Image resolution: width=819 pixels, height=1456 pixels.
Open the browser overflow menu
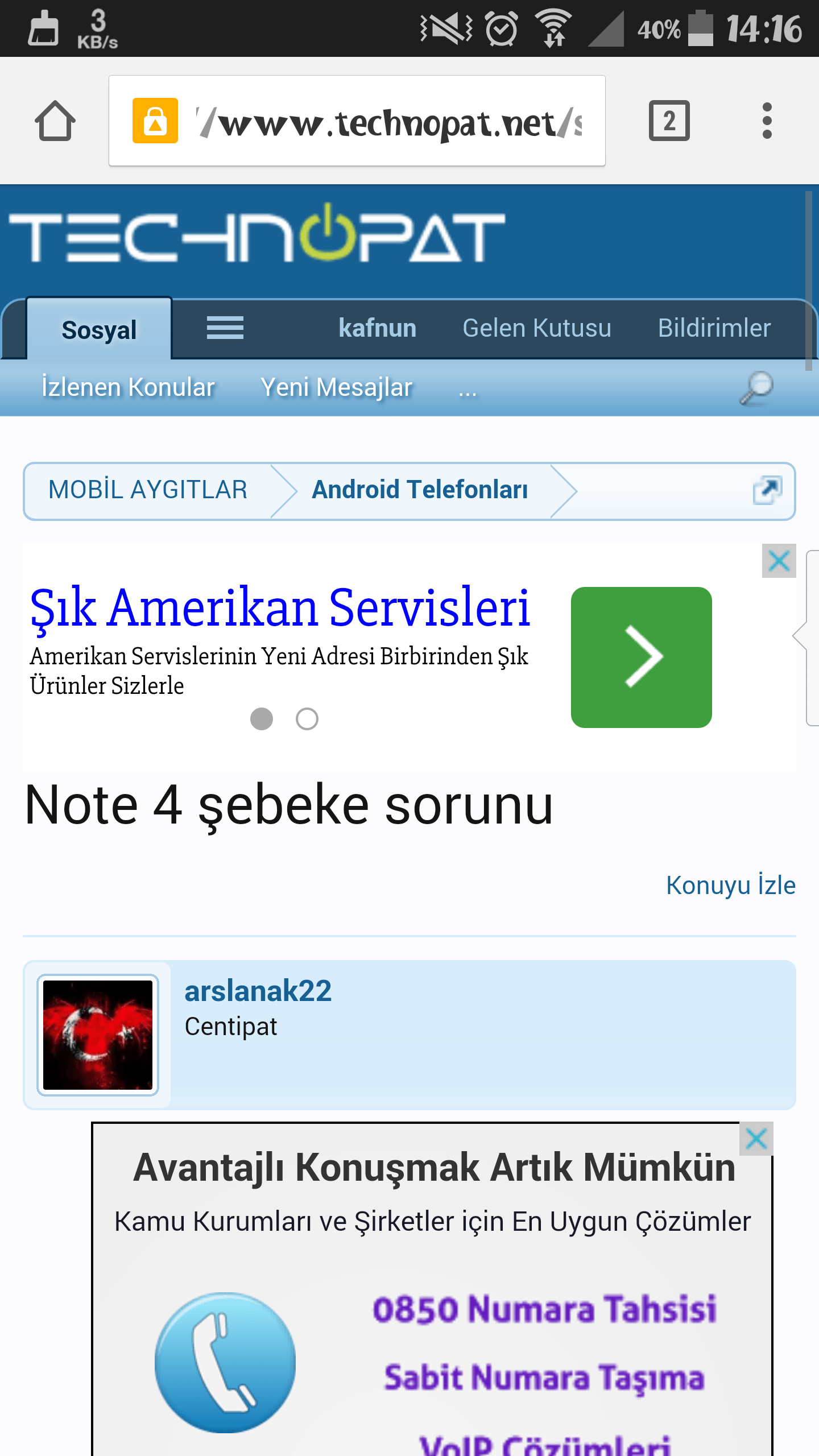pyautogui.click(x=767, y=121)
